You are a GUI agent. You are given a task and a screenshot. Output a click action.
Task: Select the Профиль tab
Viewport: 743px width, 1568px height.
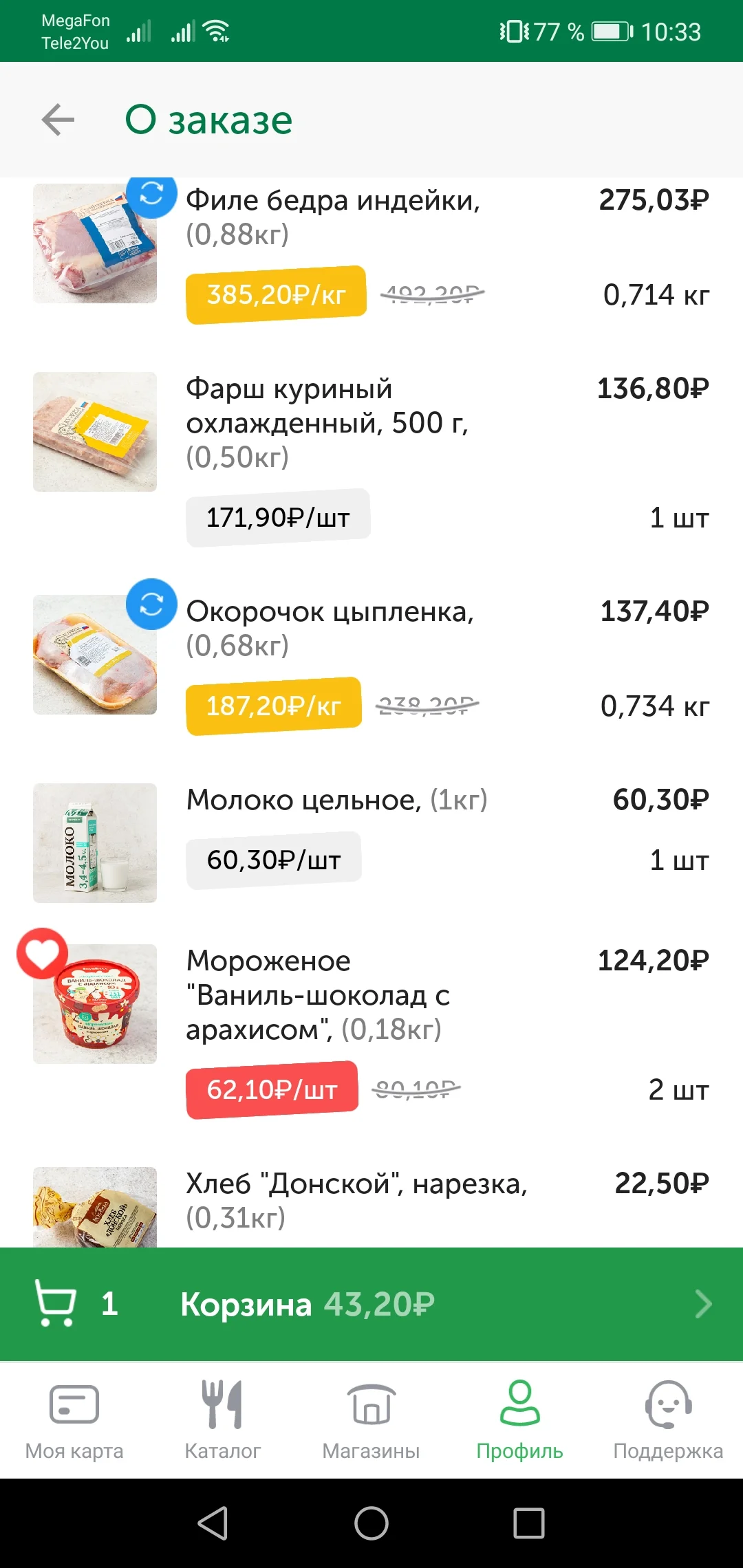pos(520,1419)
